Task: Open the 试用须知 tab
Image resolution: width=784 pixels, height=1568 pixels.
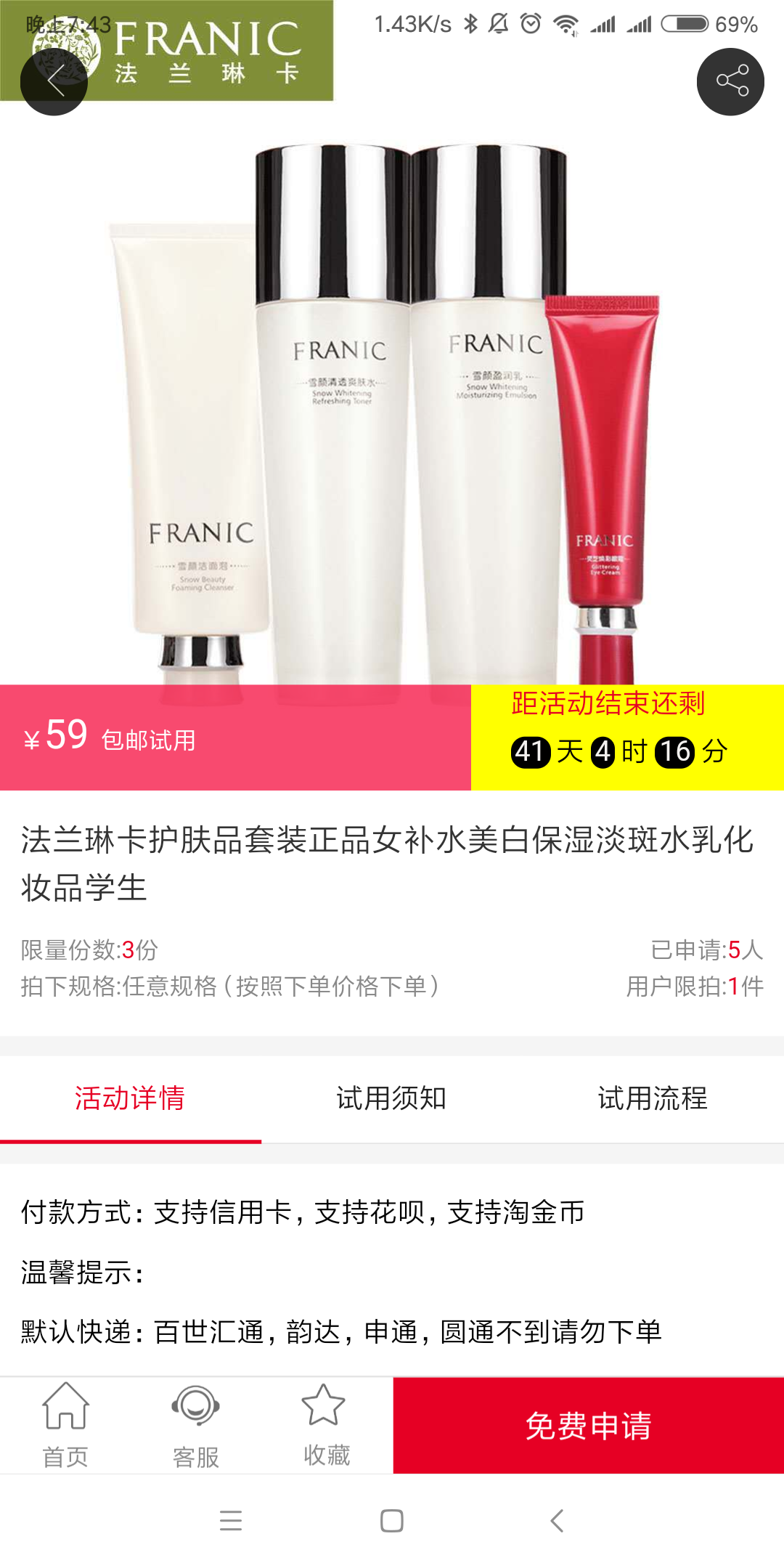Action: tap(391, 1098)
